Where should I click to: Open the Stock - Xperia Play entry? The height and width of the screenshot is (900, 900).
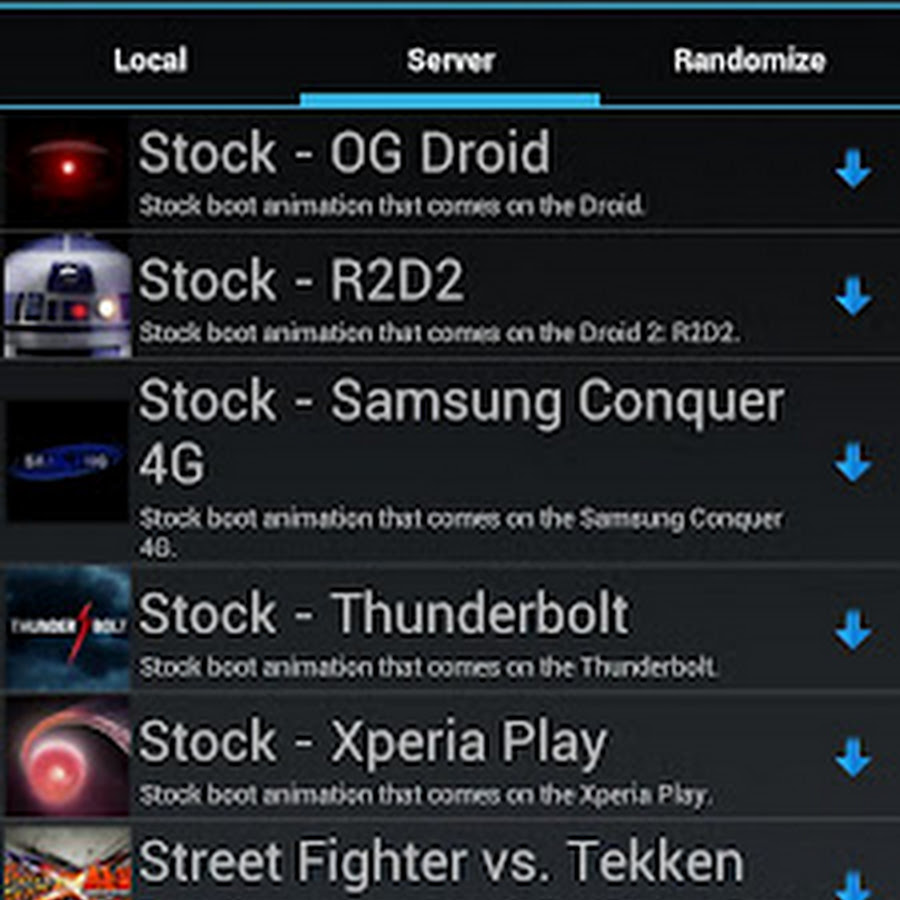point(400,756)
